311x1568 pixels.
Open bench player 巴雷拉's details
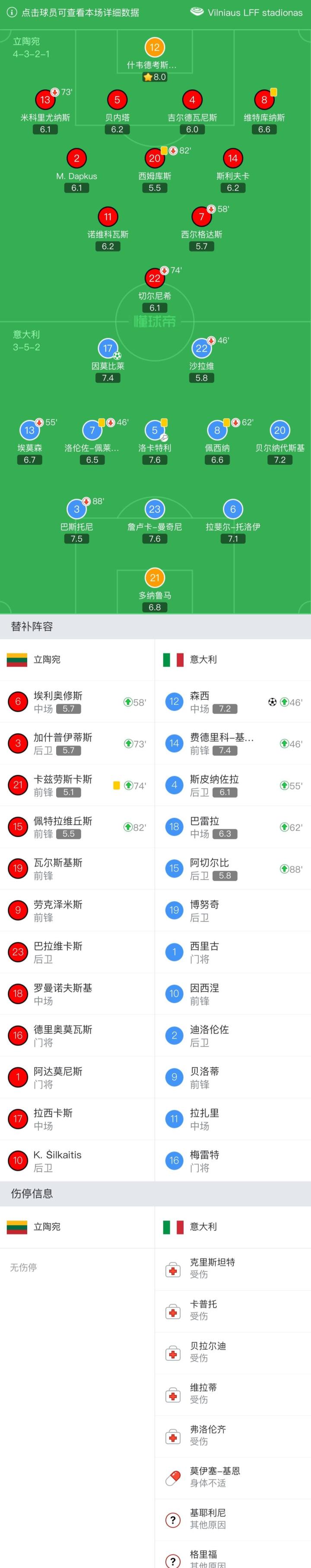pyautogui.click(x=233, y=827)
